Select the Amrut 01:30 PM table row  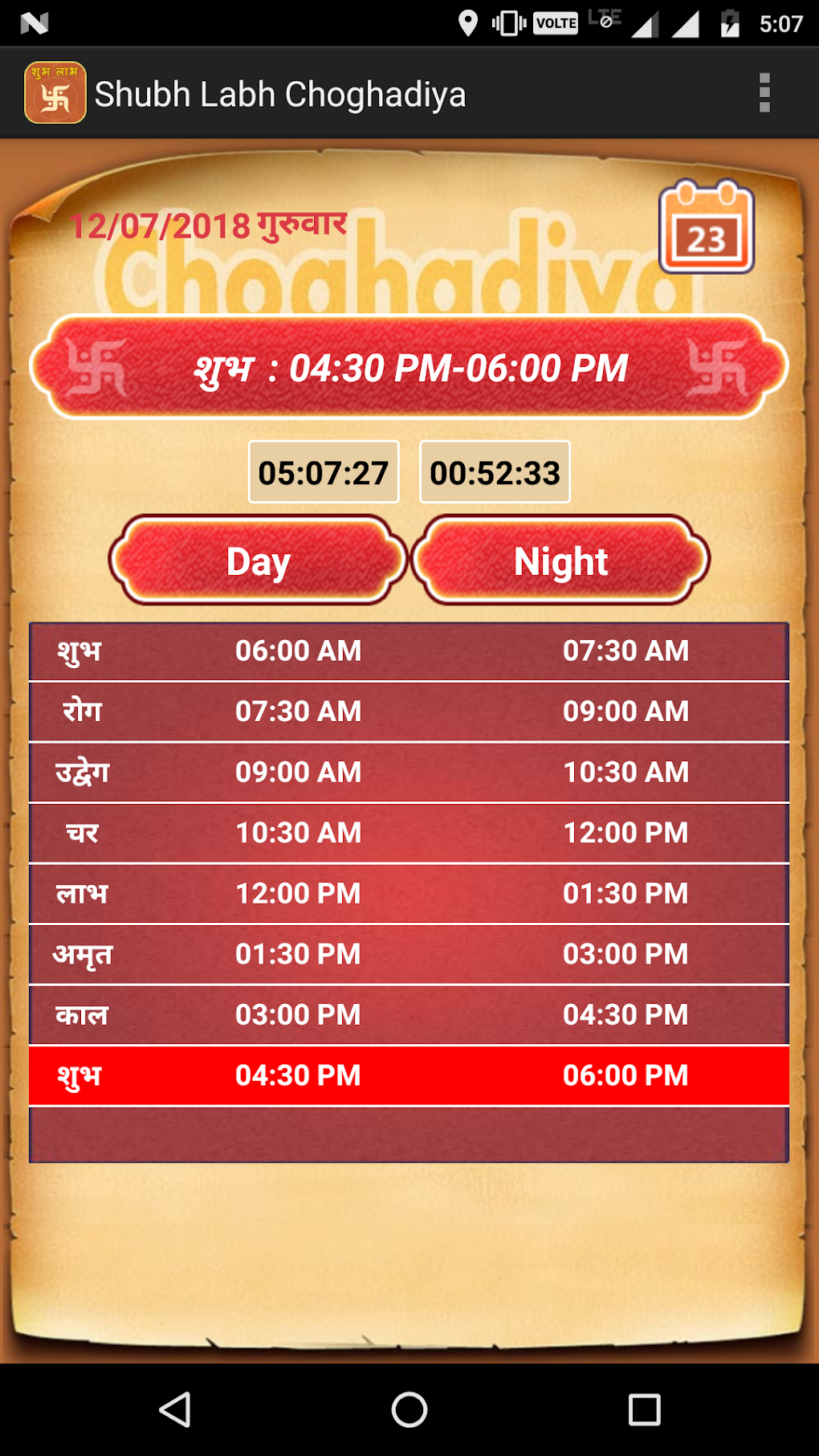pyautogui.click(x=409, y=953)
